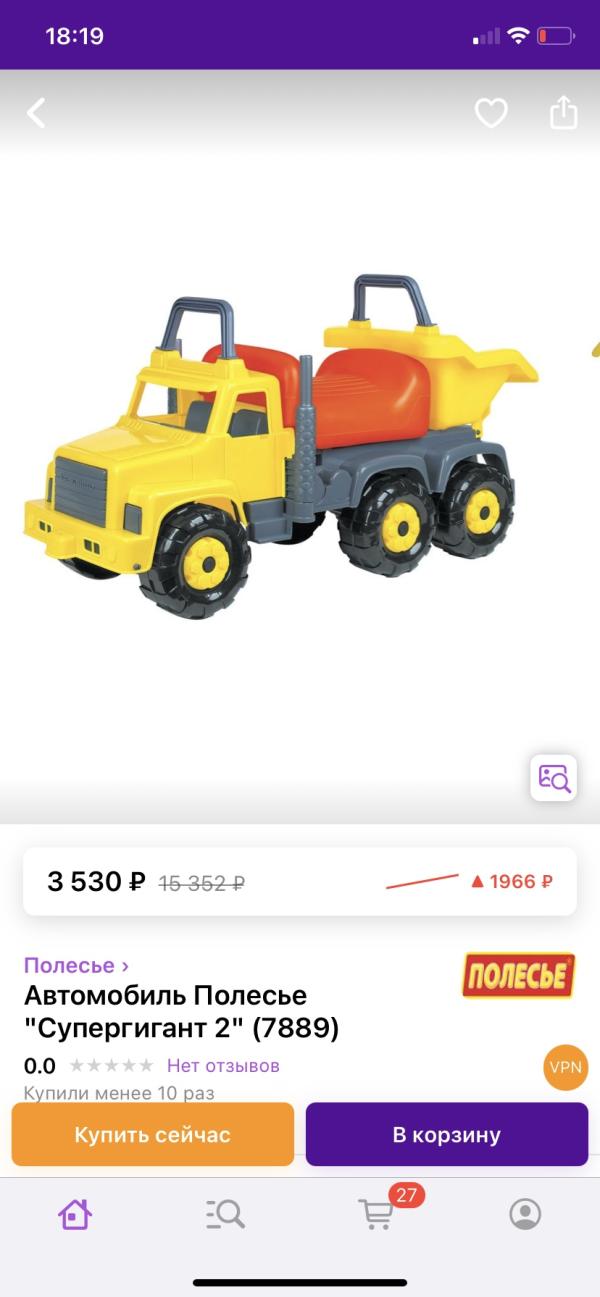Open the Полесье brand logo

click(x=518, y=975)
